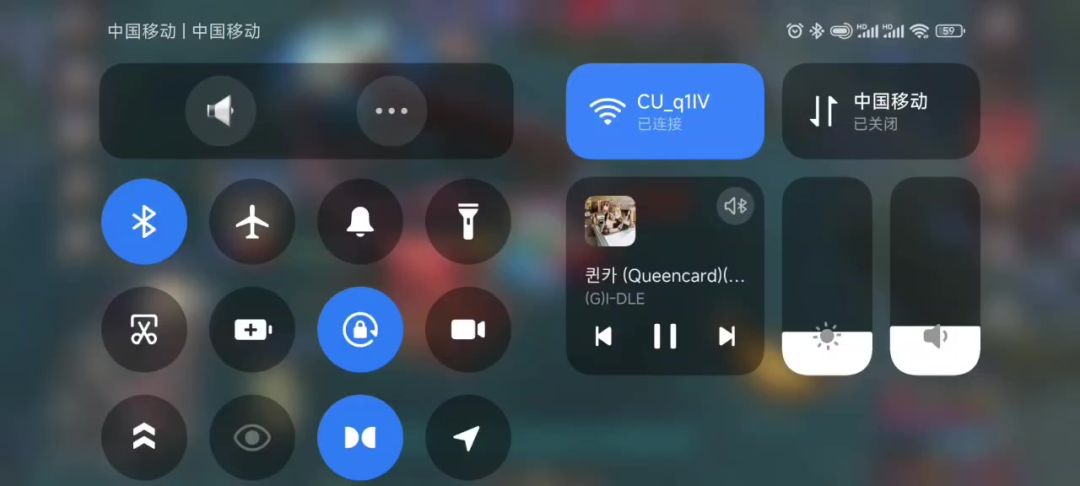
Task: Open audio output device selector
Action: point(736,206)
